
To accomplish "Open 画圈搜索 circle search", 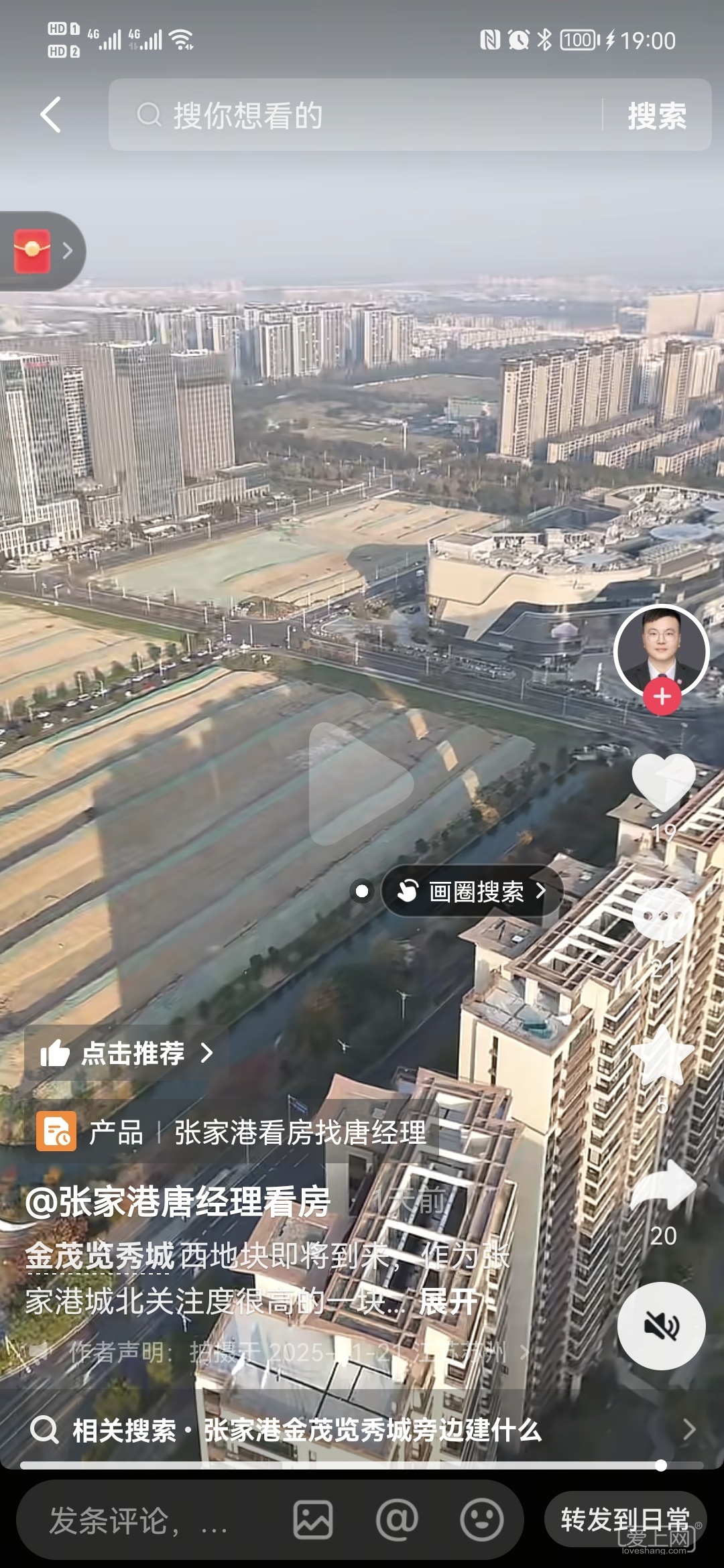I will coord(473,891).
